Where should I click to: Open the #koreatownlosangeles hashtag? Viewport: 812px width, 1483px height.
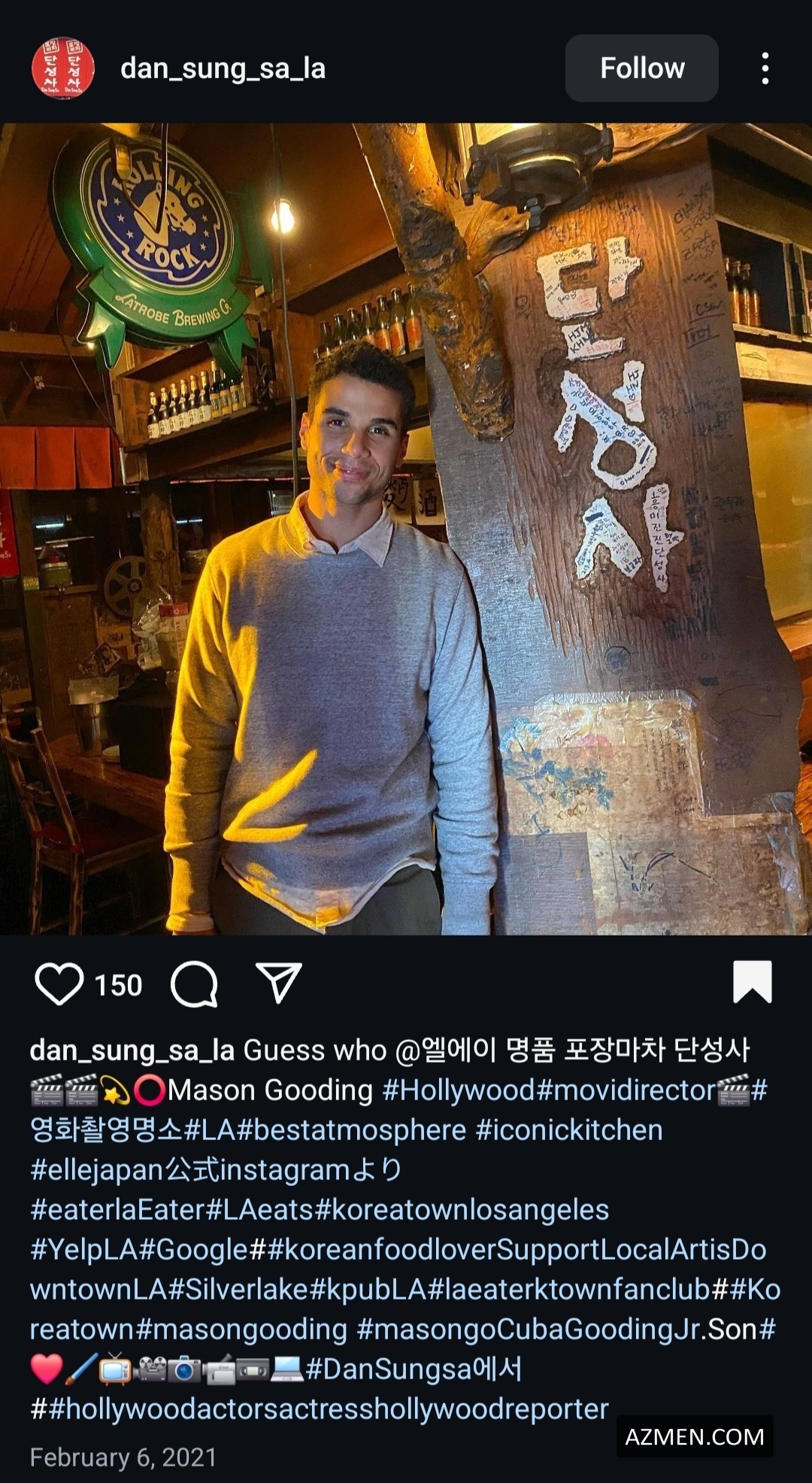[462, 1210]
